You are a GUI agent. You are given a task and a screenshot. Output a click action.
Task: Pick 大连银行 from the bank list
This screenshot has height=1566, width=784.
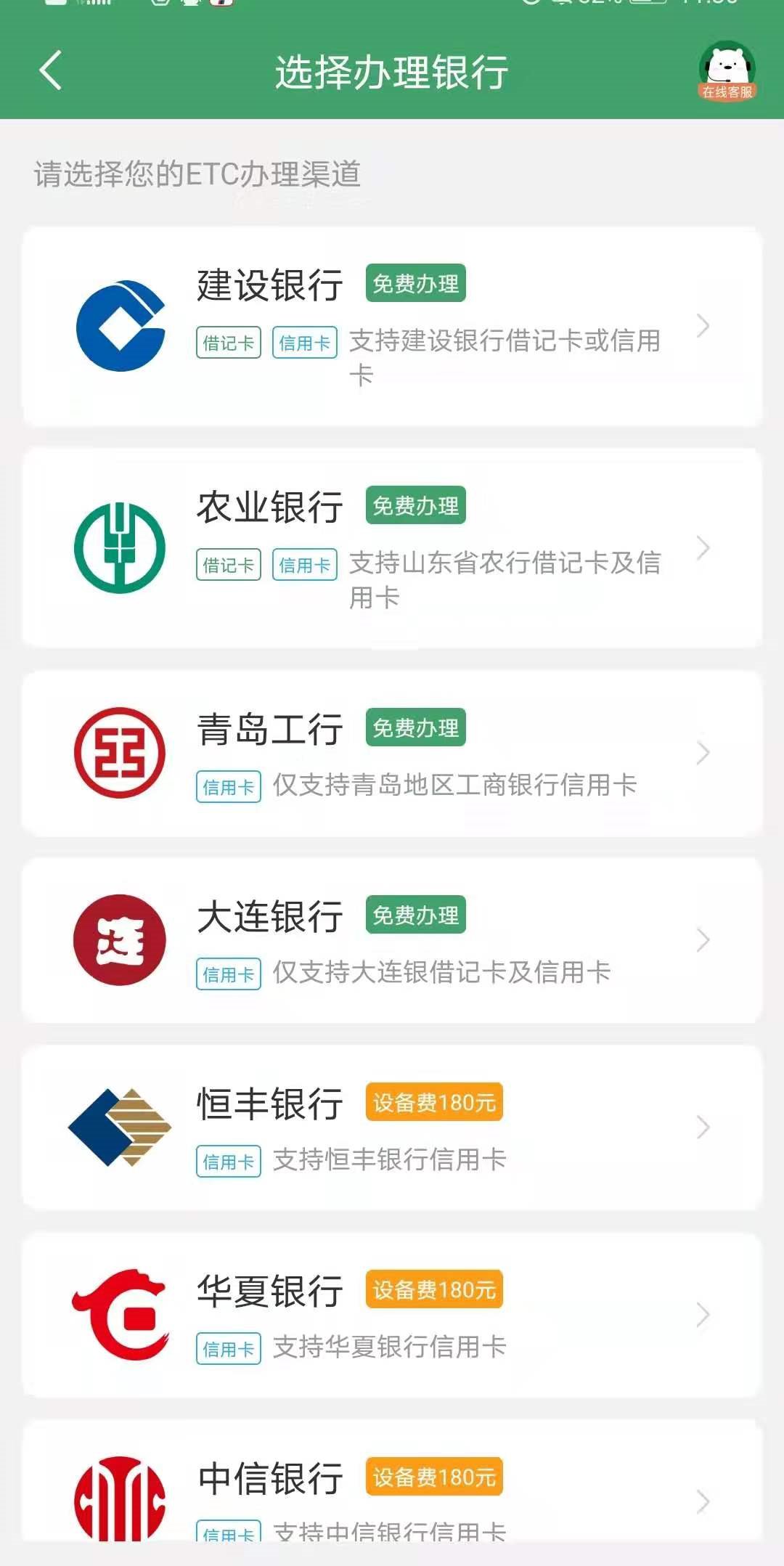tap(392, 940)
